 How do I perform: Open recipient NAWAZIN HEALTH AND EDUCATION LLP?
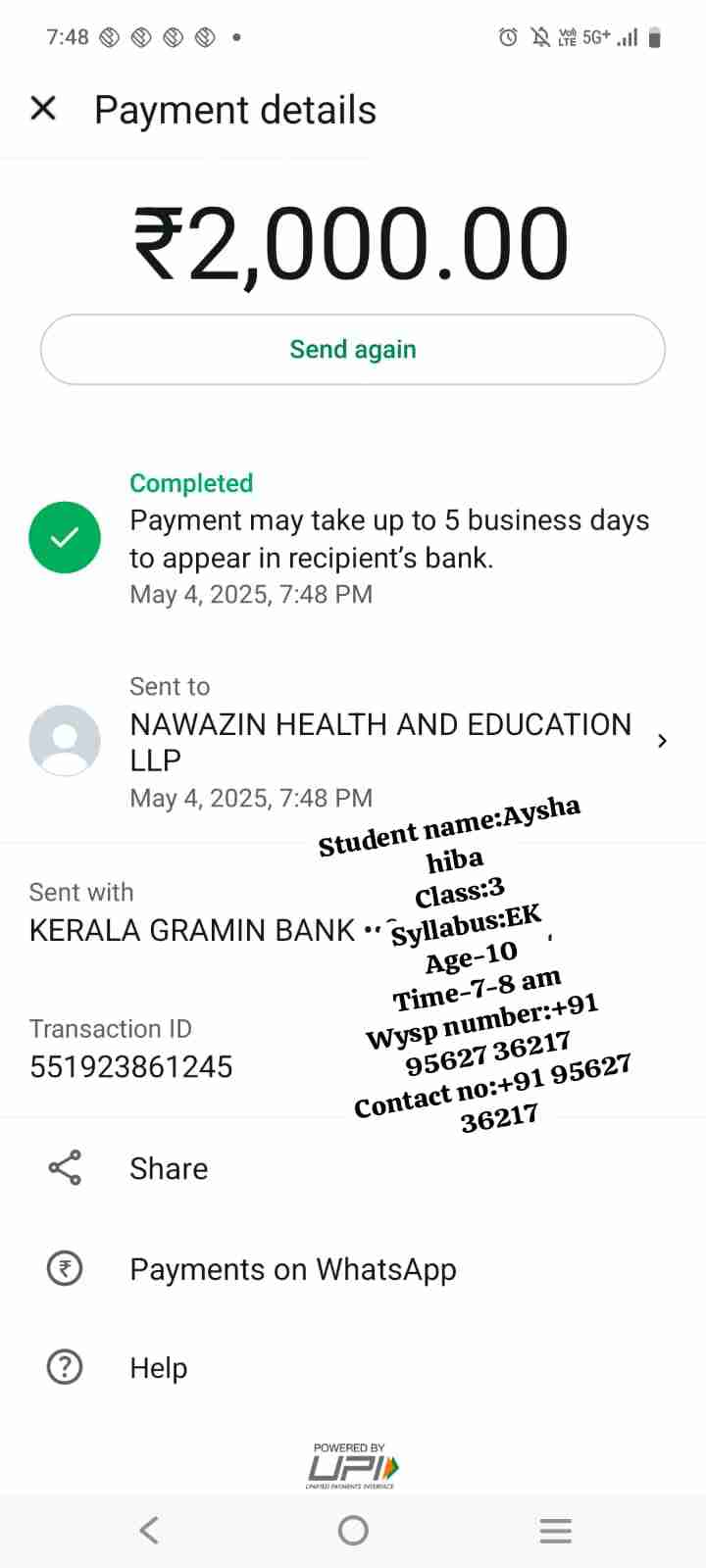pyautogui.click(x=380, y=742)
